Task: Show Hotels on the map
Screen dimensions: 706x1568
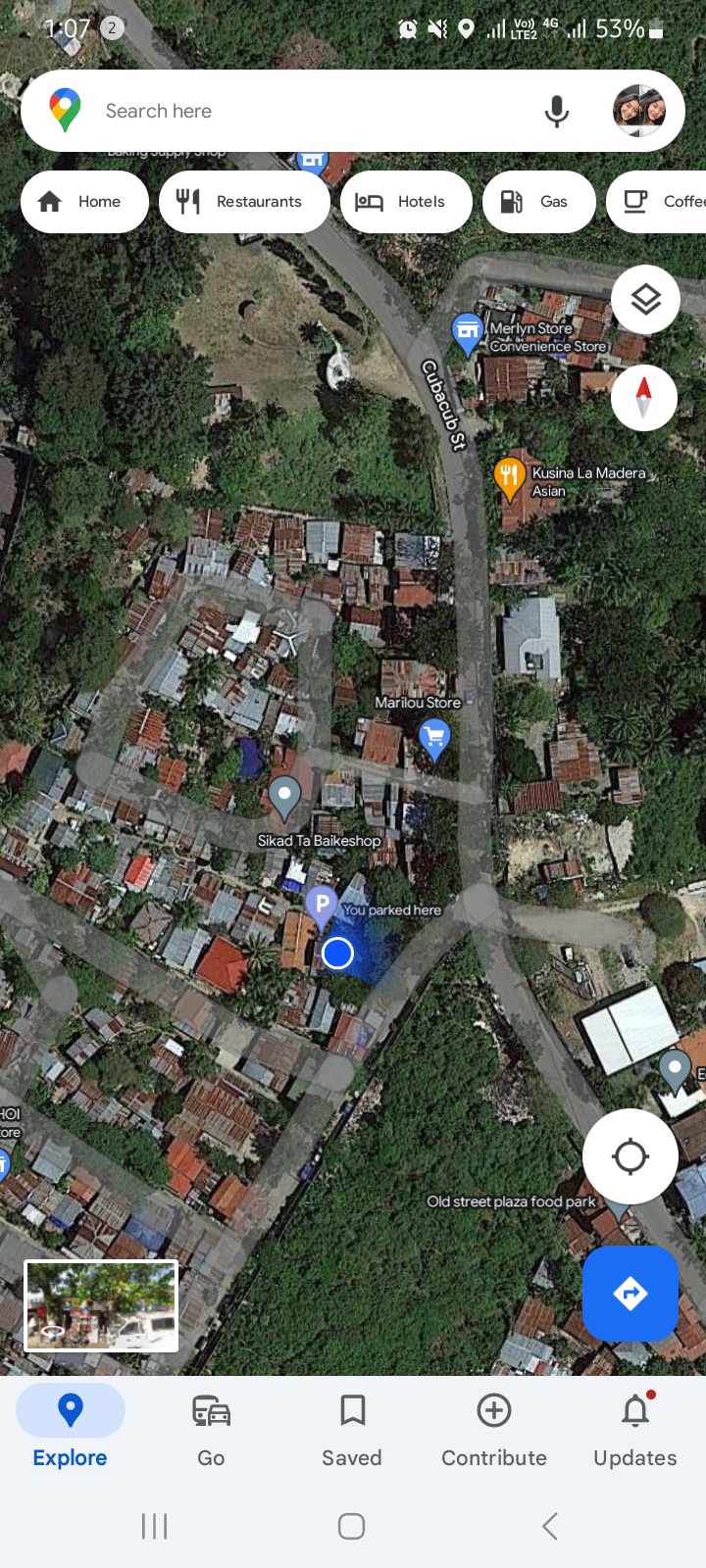Action: (406, 202)
